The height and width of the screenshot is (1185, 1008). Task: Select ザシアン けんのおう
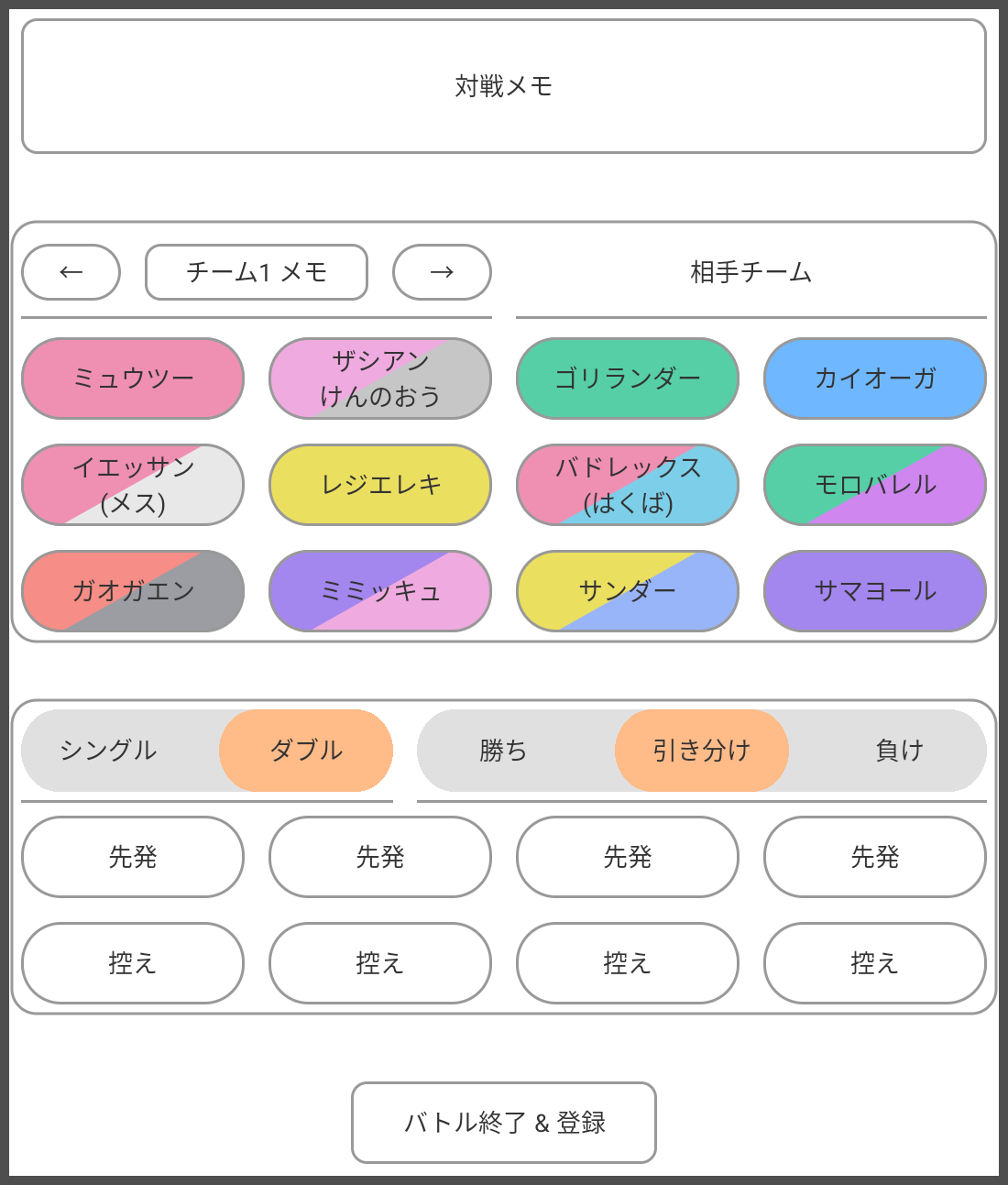click(x=380, y=379)
